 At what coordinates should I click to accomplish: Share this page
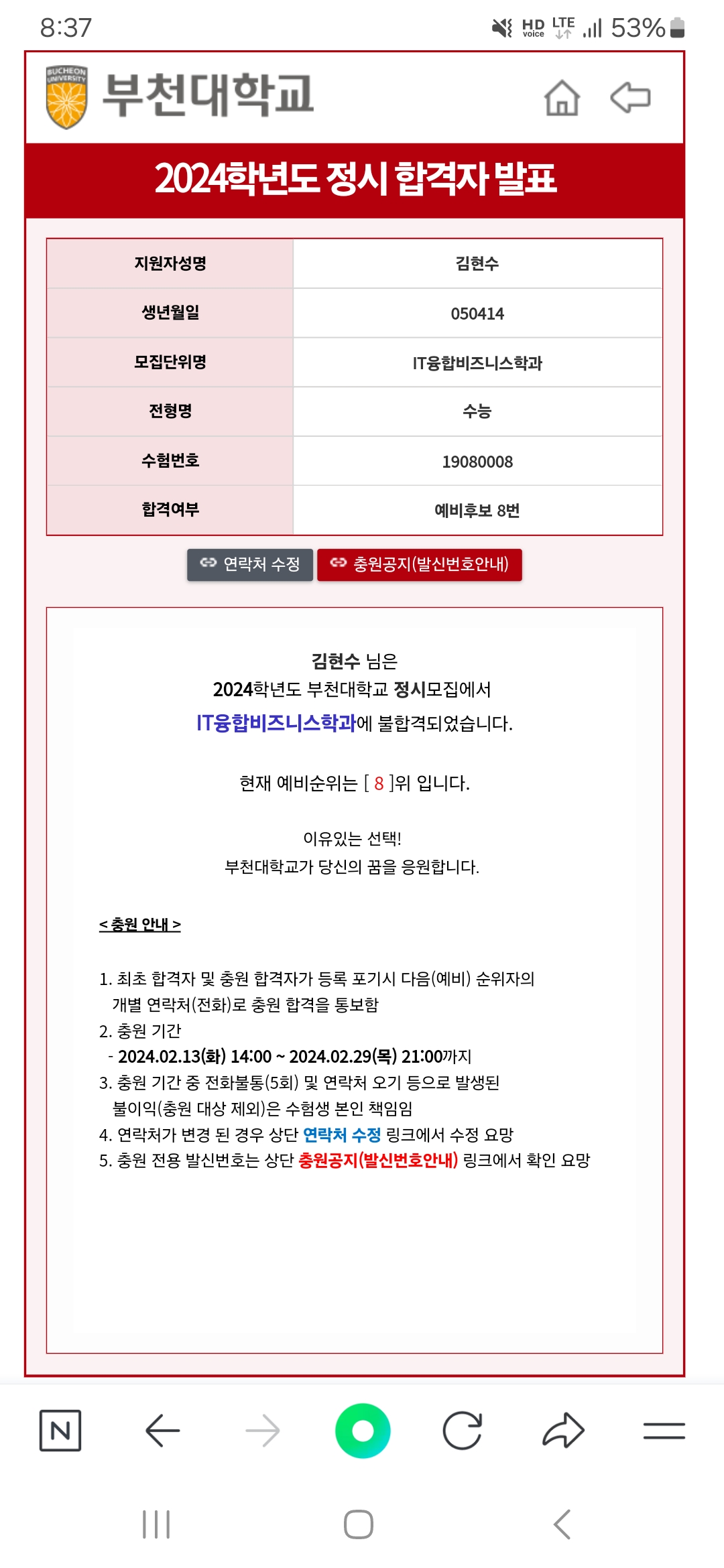563,1431
